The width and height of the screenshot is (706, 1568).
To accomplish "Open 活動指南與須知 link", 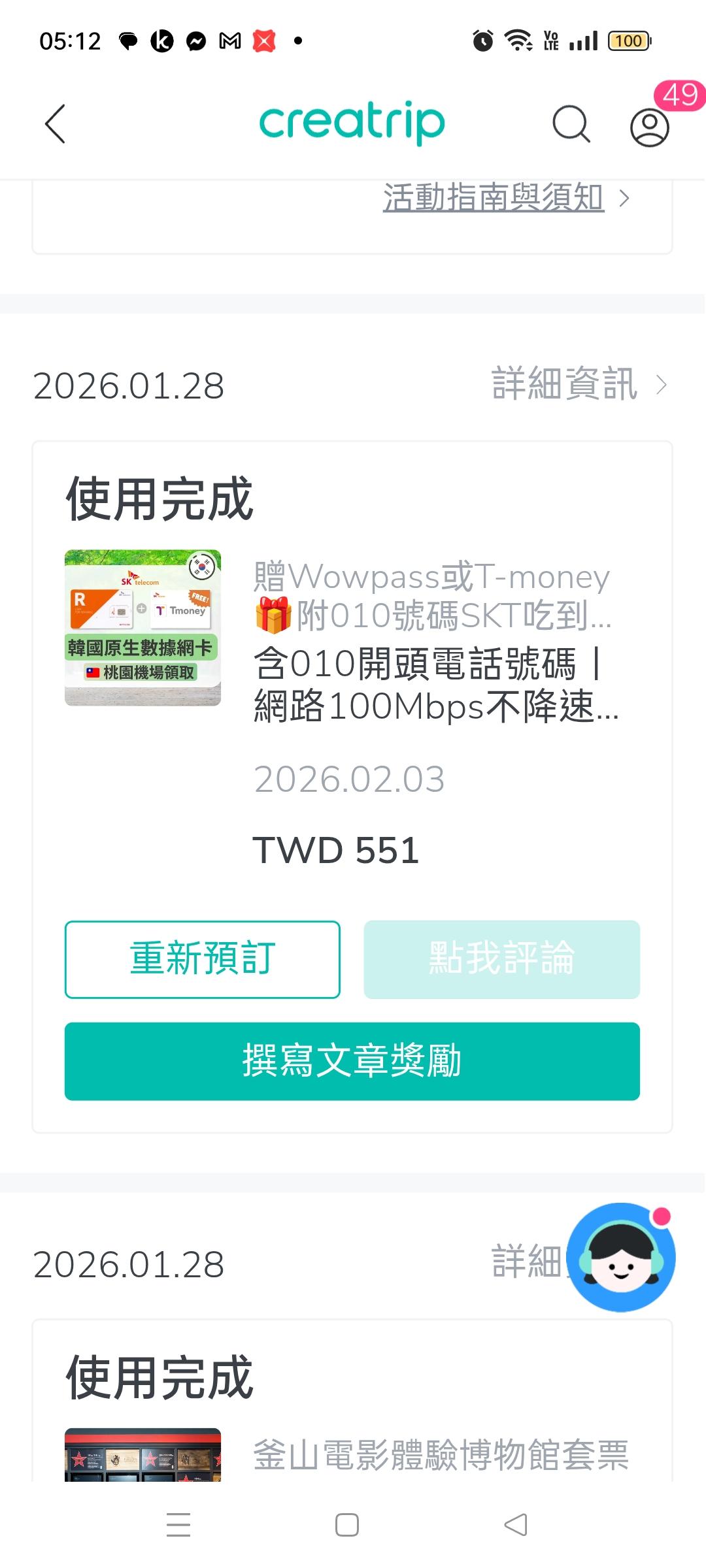I will [x=494, y=198].
